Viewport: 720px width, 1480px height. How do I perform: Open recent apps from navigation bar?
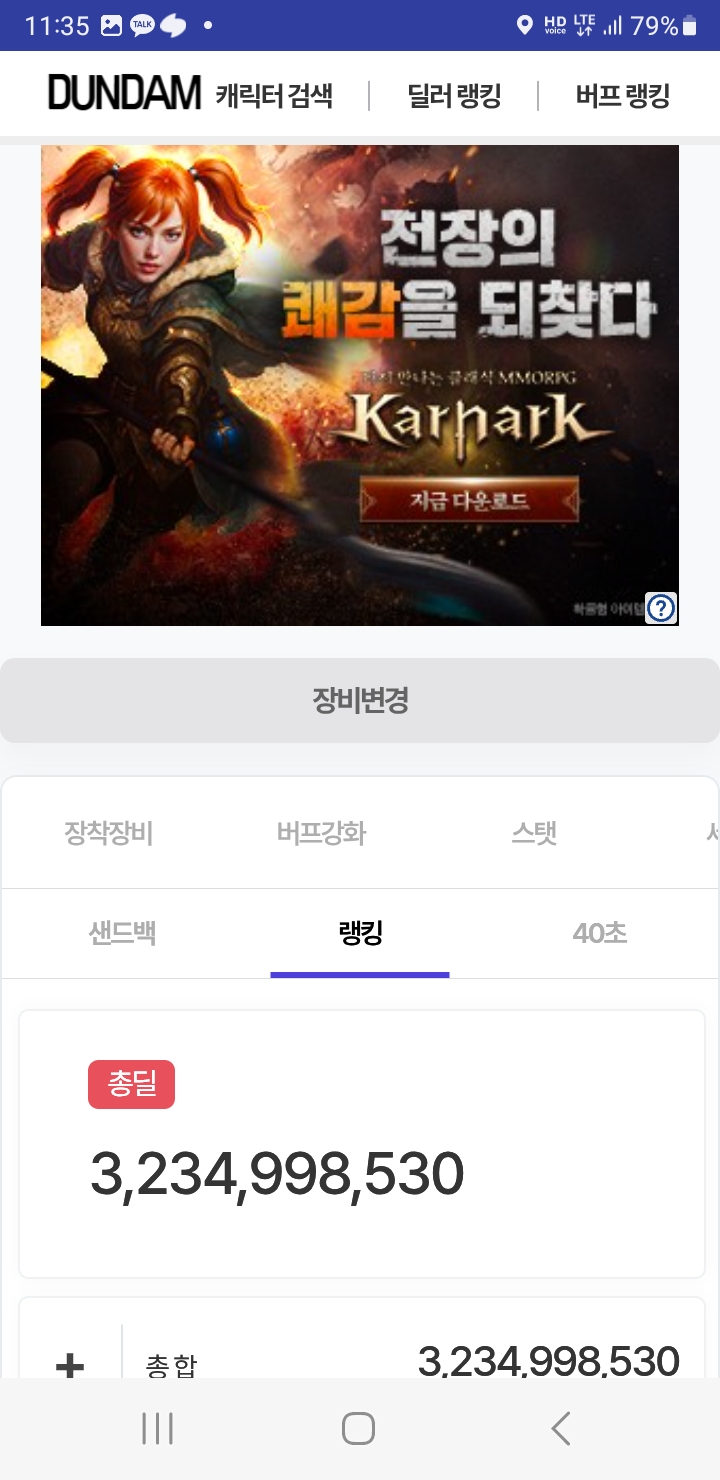[157, 1429]
